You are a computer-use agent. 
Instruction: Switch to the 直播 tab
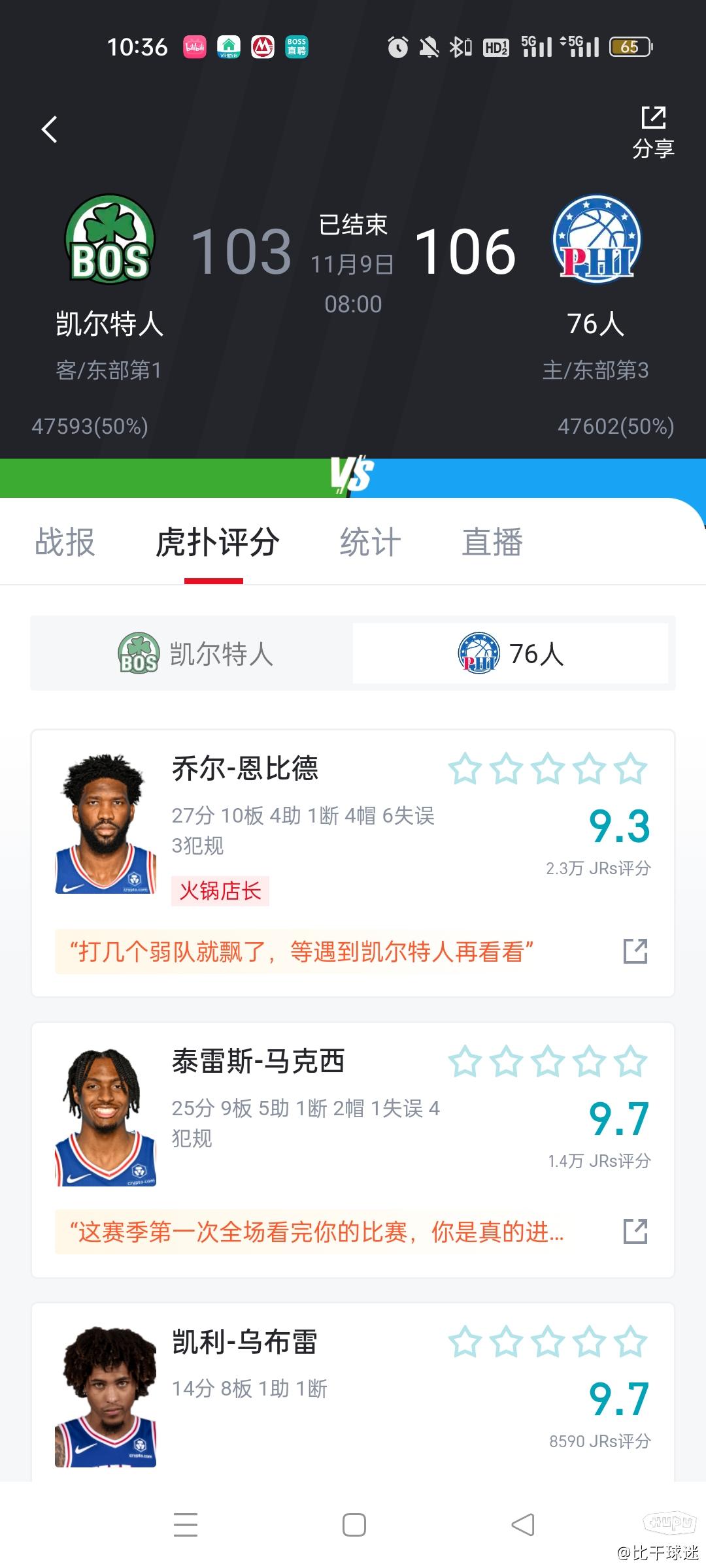click(x=492, y=542)
